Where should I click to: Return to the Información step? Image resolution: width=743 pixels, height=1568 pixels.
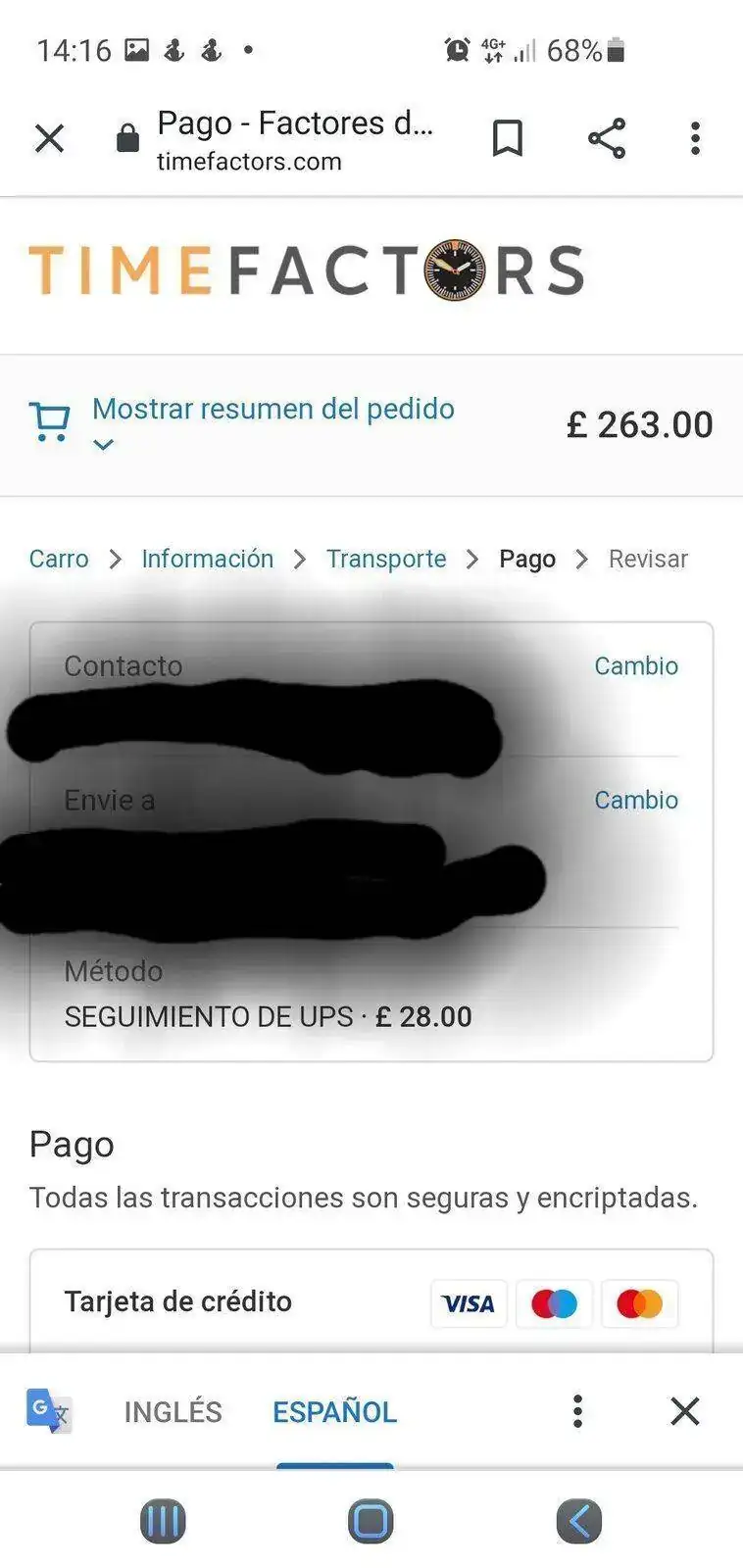(207, 559)
